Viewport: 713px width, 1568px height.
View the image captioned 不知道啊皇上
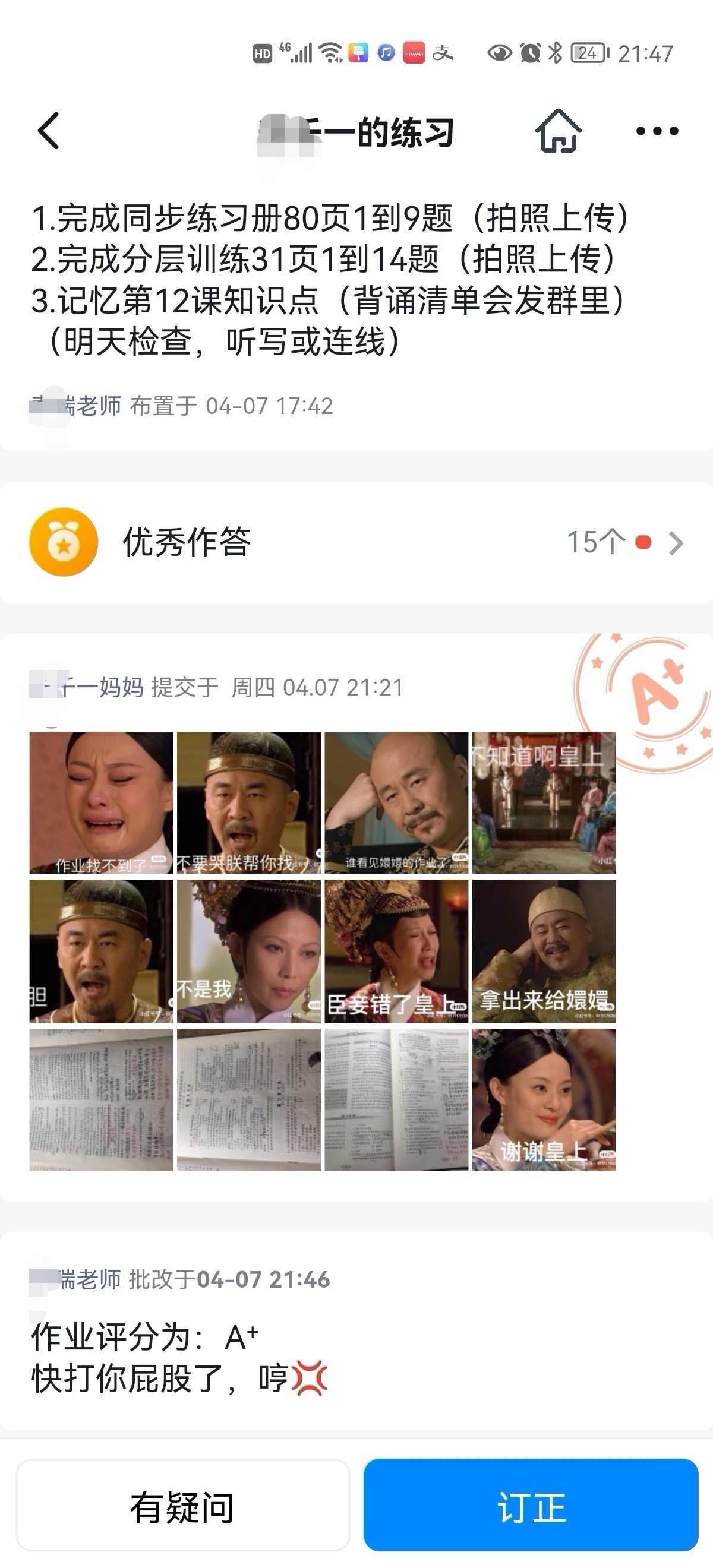544,802
